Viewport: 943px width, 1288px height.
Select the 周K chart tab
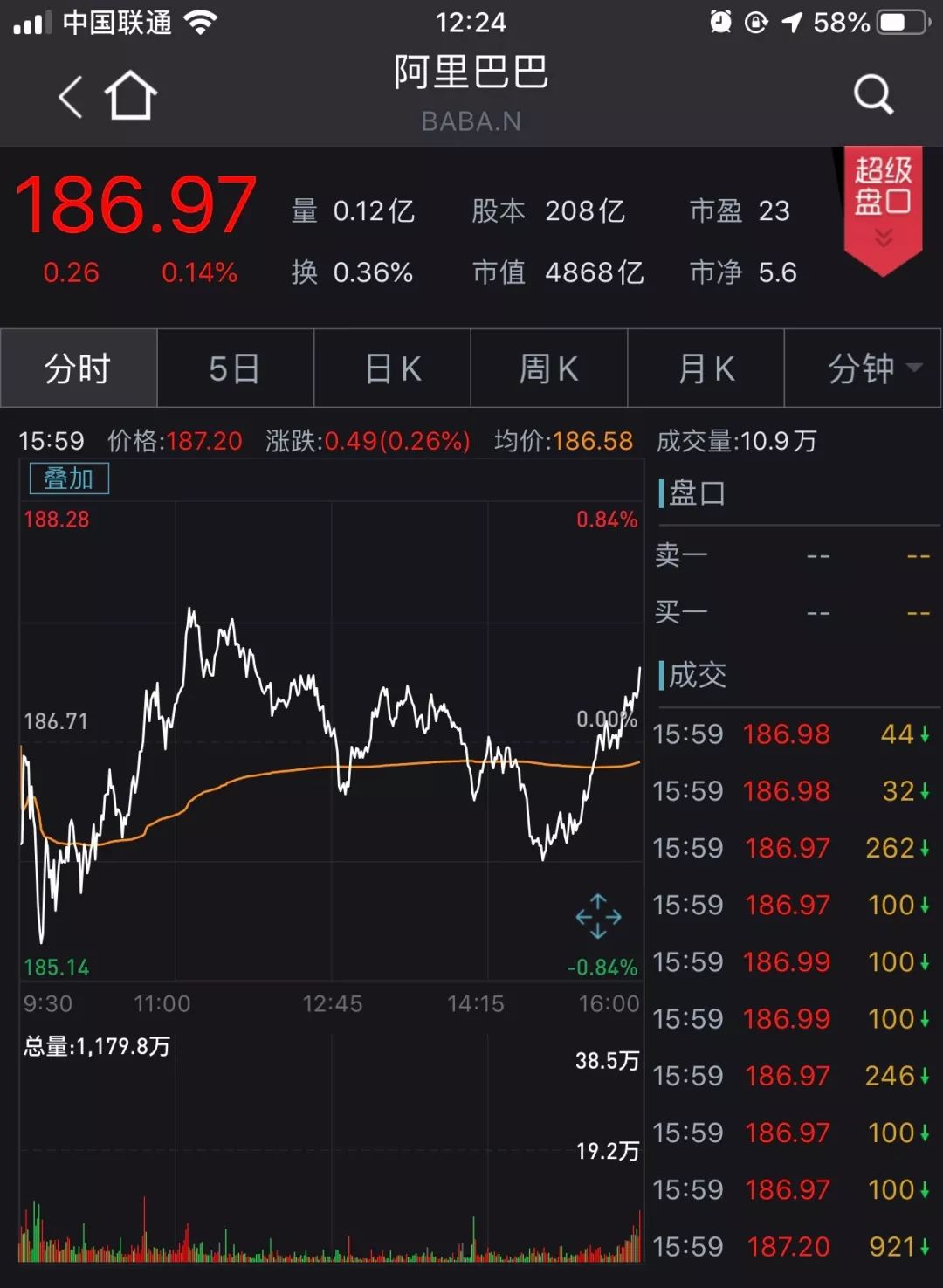point(548,368)
